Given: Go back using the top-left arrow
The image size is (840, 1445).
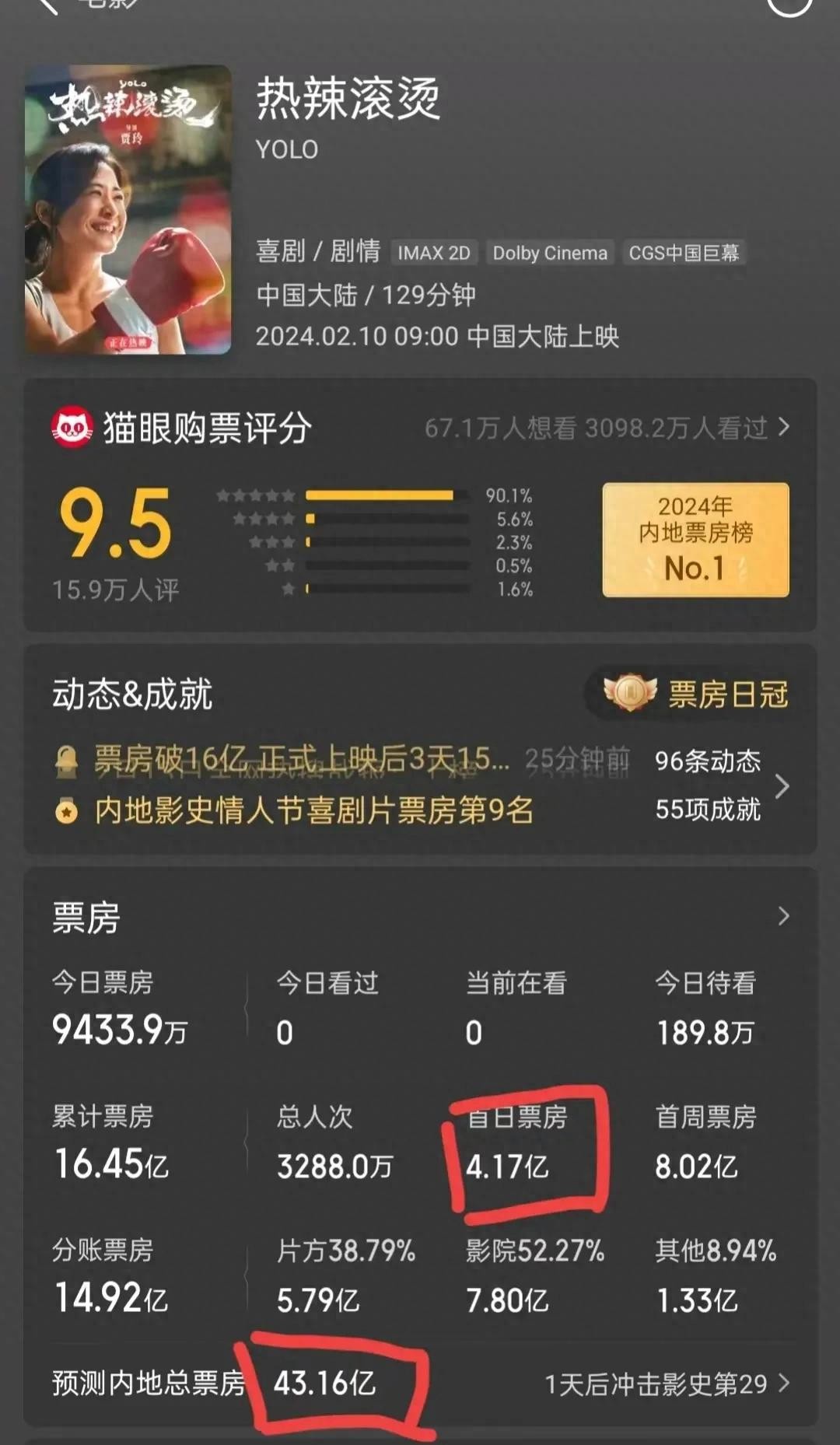Looking at the screenshot, I should pyautogui.click(x=48, y=6).
